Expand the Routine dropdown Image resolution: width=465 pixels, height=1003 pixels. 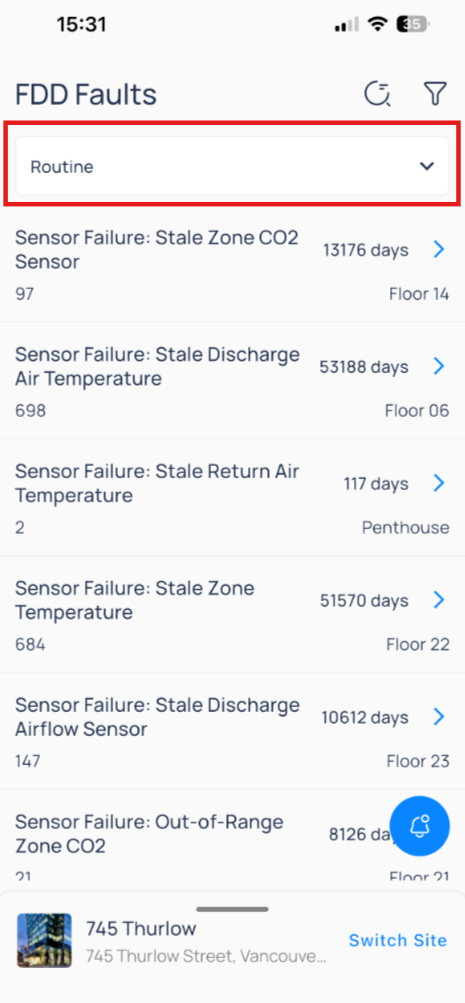pyautogui.click(x=232, y=166)
